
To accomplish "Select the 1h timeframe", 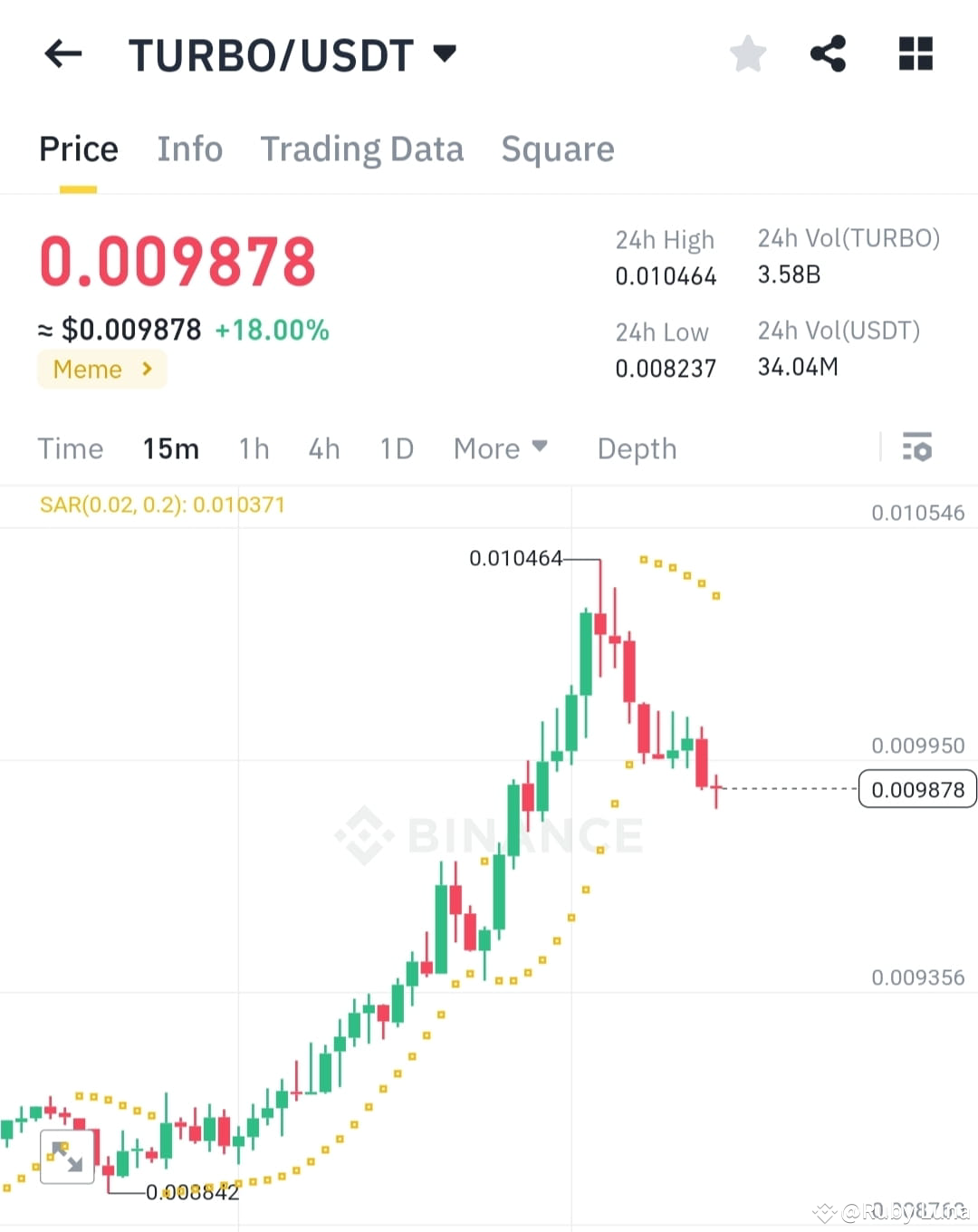I will click(254, 448).
